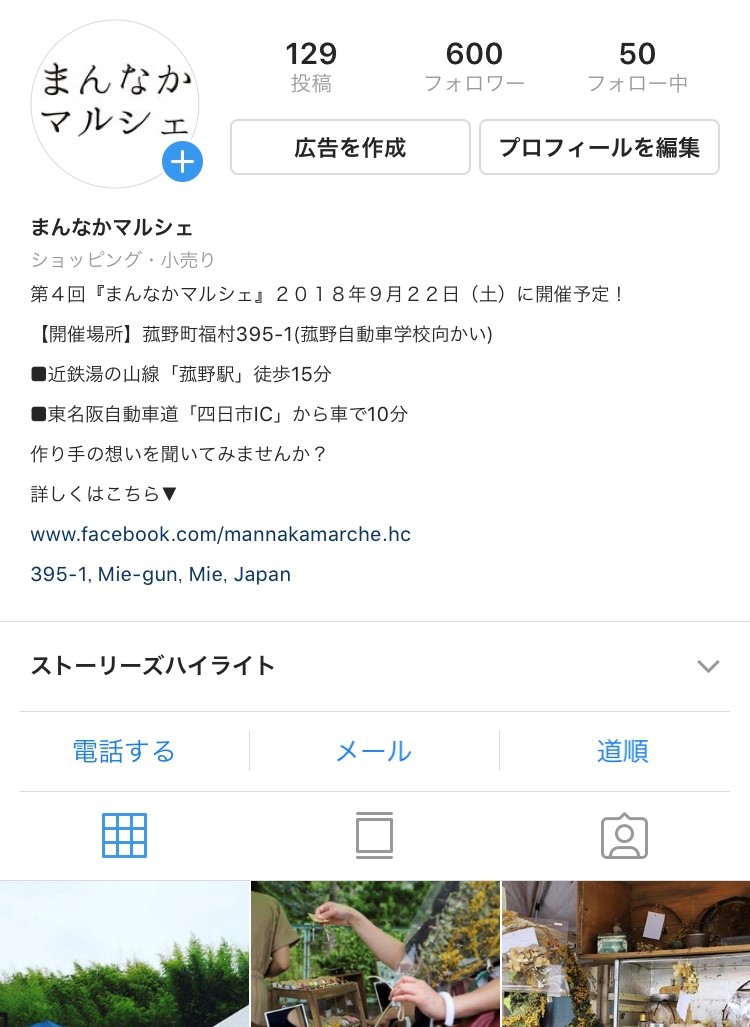This screenshot has height=1027, width=750.
Task: Switch to the list feed view tab
Action: click(374, 835)
